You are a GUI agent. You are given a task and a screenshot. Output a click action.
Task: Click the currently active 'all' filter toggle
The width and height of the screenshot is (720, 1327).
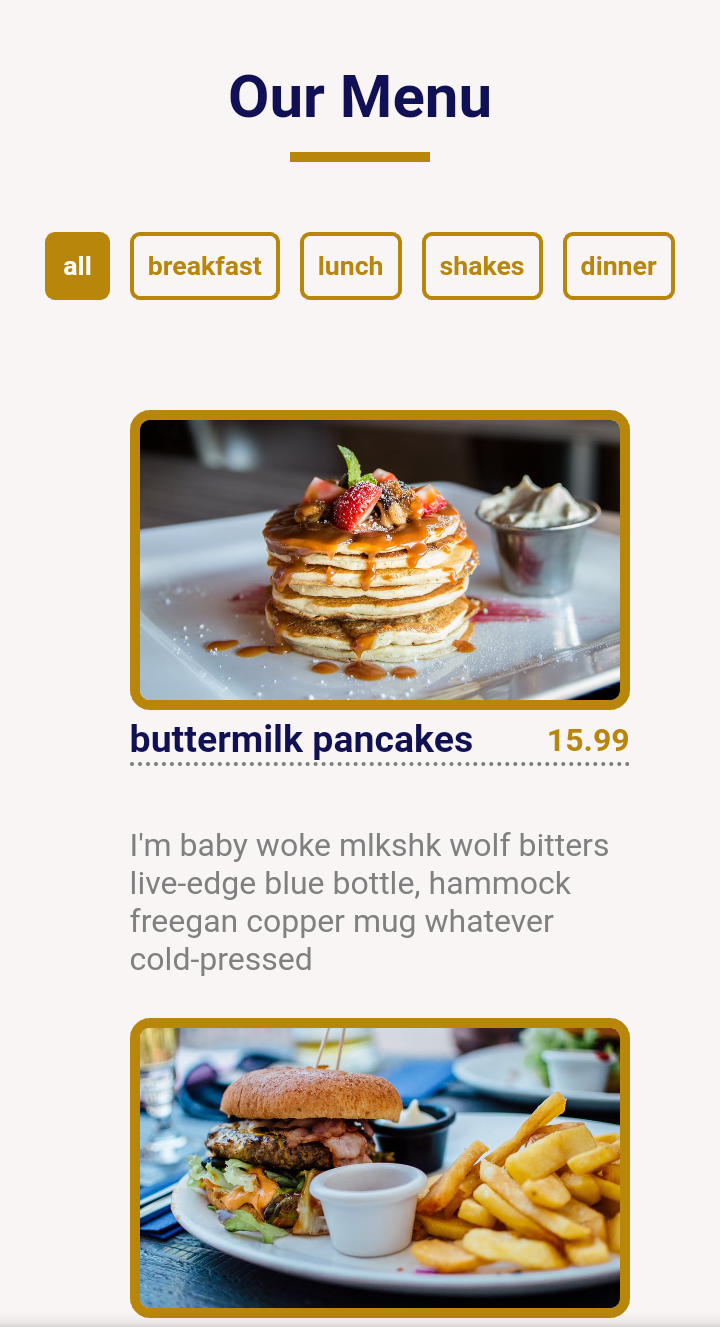pyautogui.click(x=76, y=266)
